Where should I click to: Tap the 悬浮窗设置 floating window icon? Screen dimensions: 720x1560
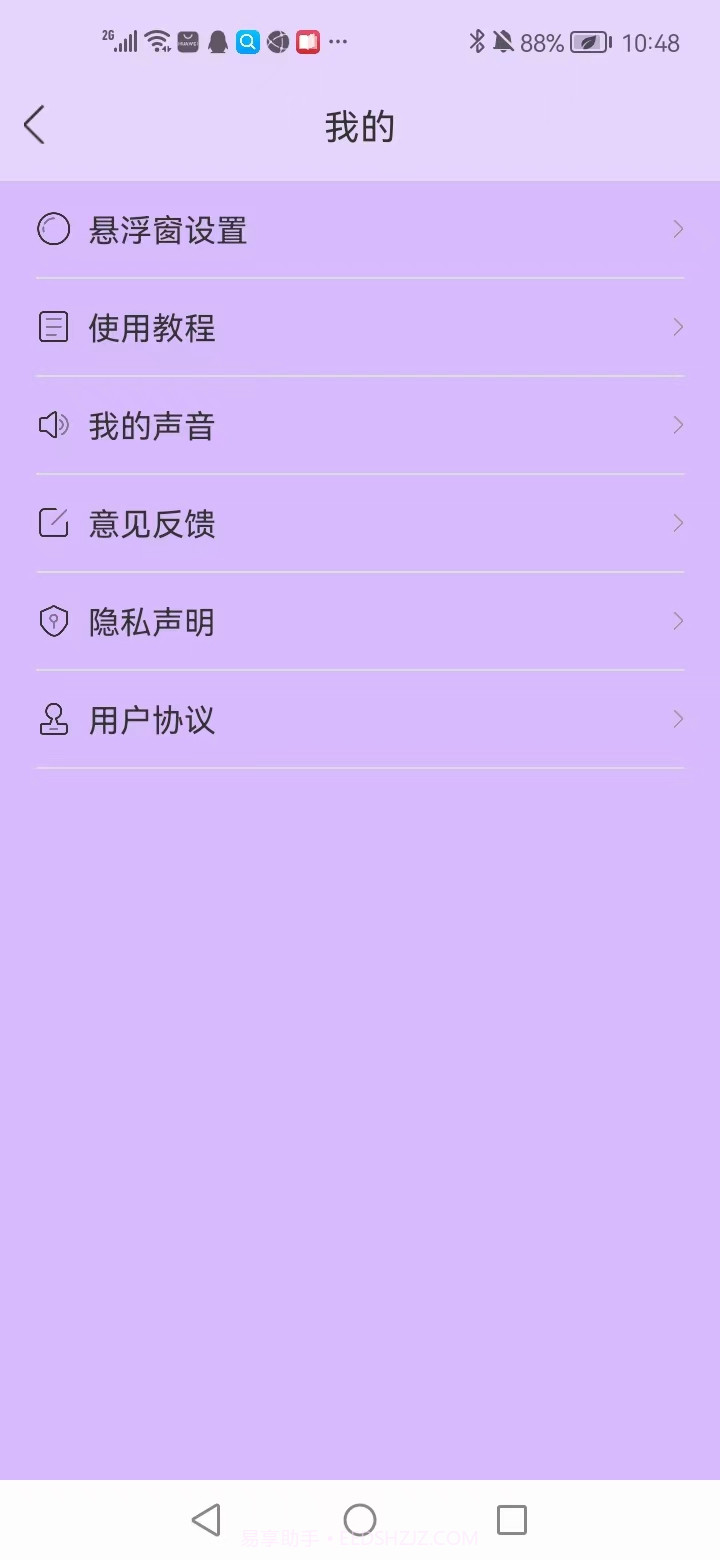pyautogui.click(x=53, y=229)
